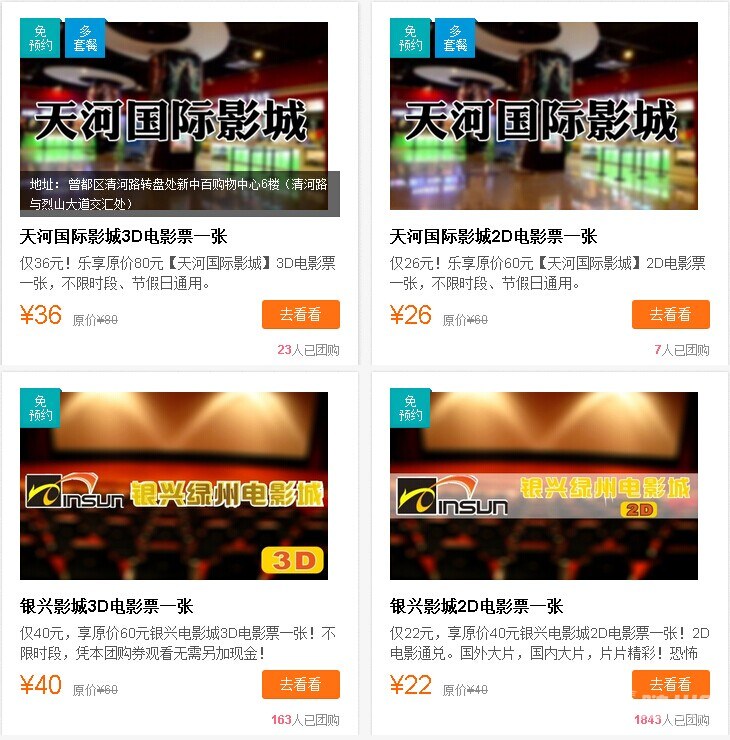Tap 去看看 for 银兴影城3D电影票

click(300, 684)
